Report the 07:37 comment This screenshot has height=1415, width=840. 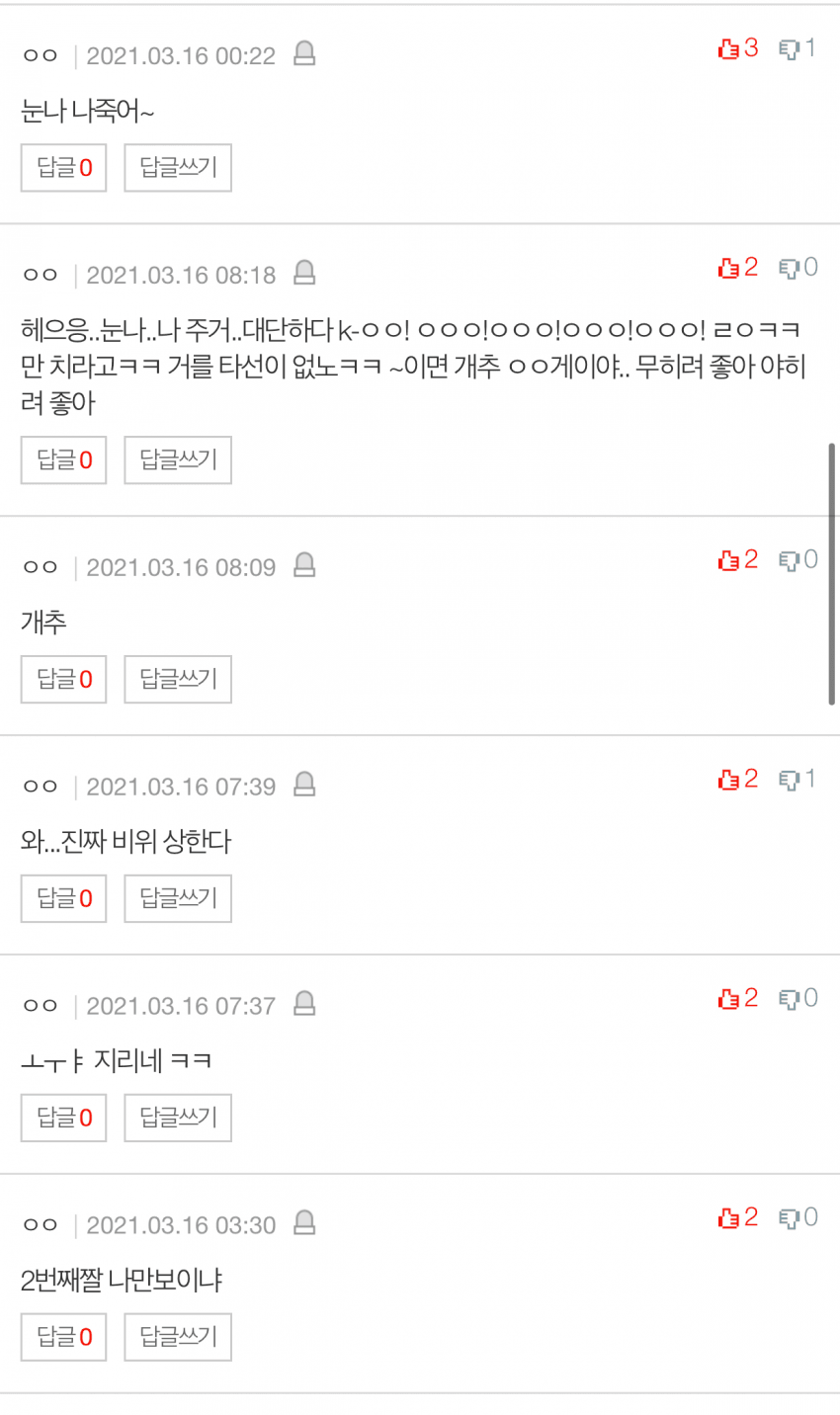(x=304, y=1004)
